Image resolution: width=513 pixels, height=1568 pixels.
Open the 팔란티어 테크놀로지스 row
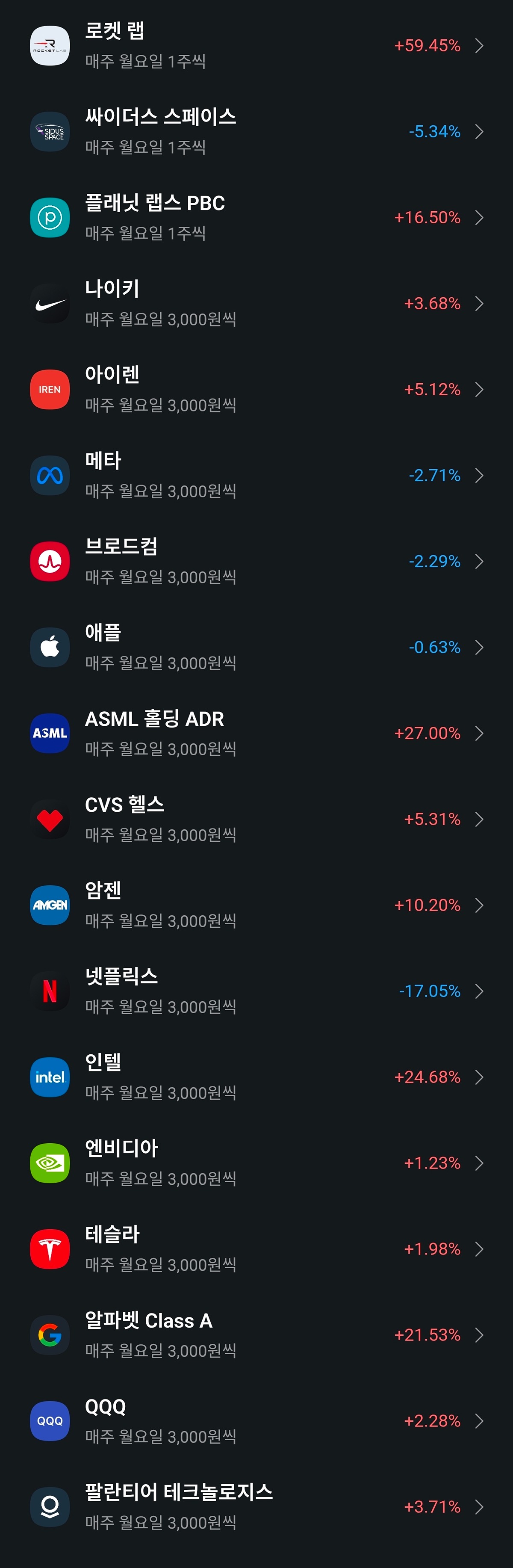coord(256,1507)
